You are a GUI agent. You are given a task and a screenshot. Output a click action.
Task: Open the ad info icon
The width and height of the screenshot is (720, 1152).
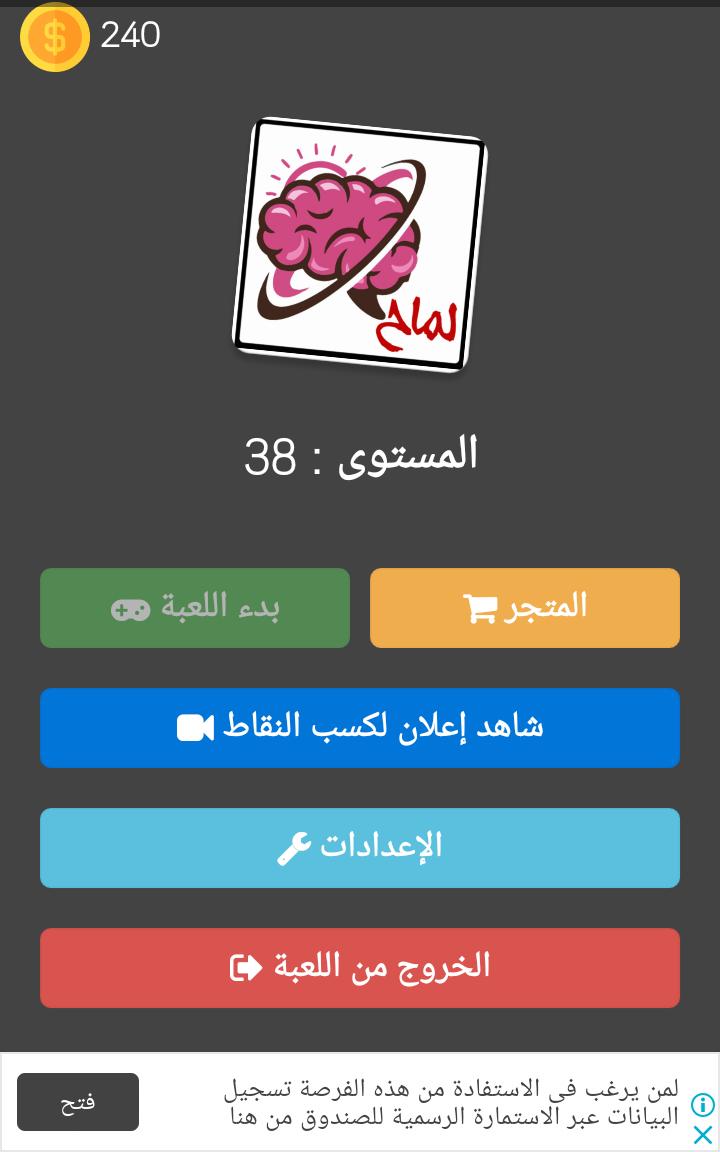(x=703, y=1104)
